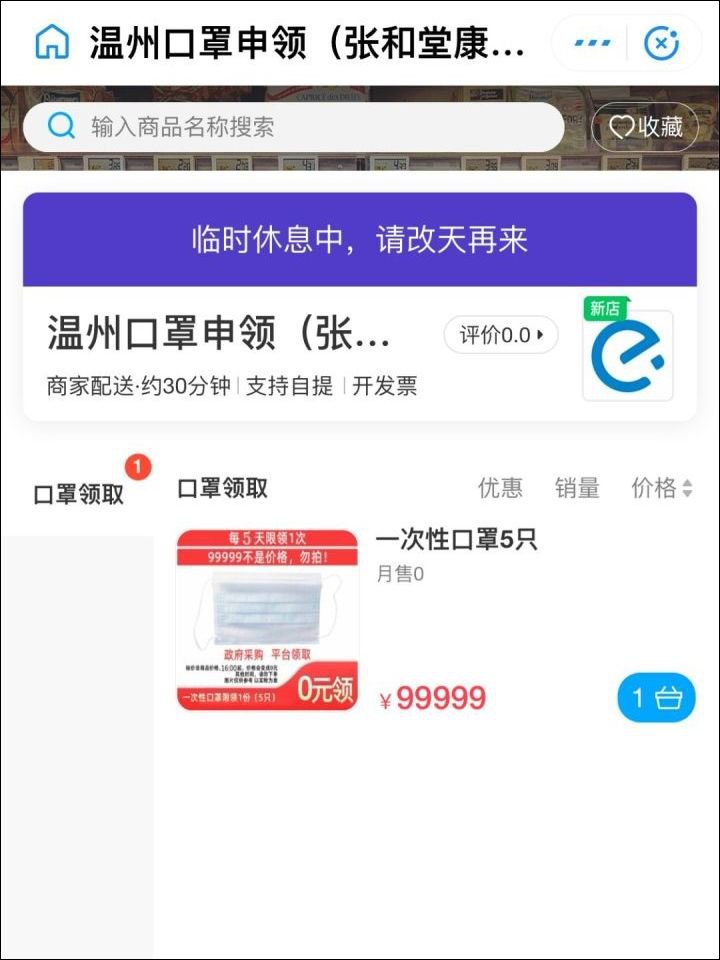The height and width of the screenshot is (960, 720).
Task: Sort products by 价格
Action: point(661,488)
